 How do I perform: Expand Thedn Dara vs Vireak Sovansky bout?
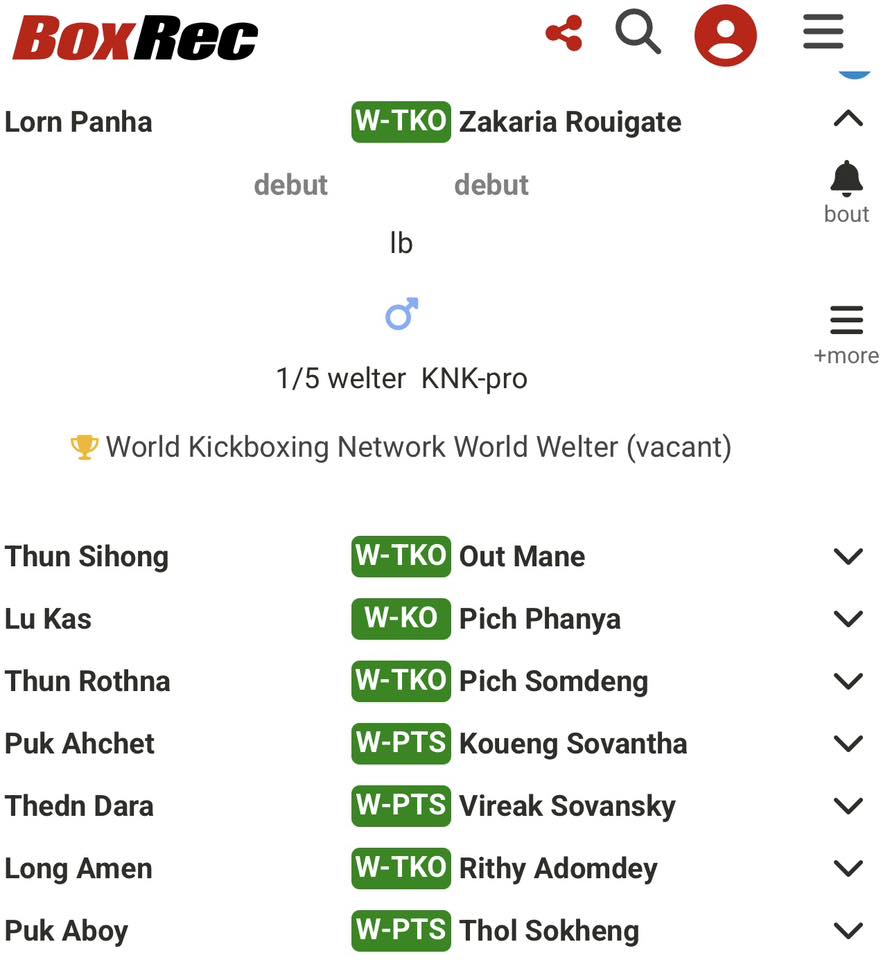[x=847, y=806]
